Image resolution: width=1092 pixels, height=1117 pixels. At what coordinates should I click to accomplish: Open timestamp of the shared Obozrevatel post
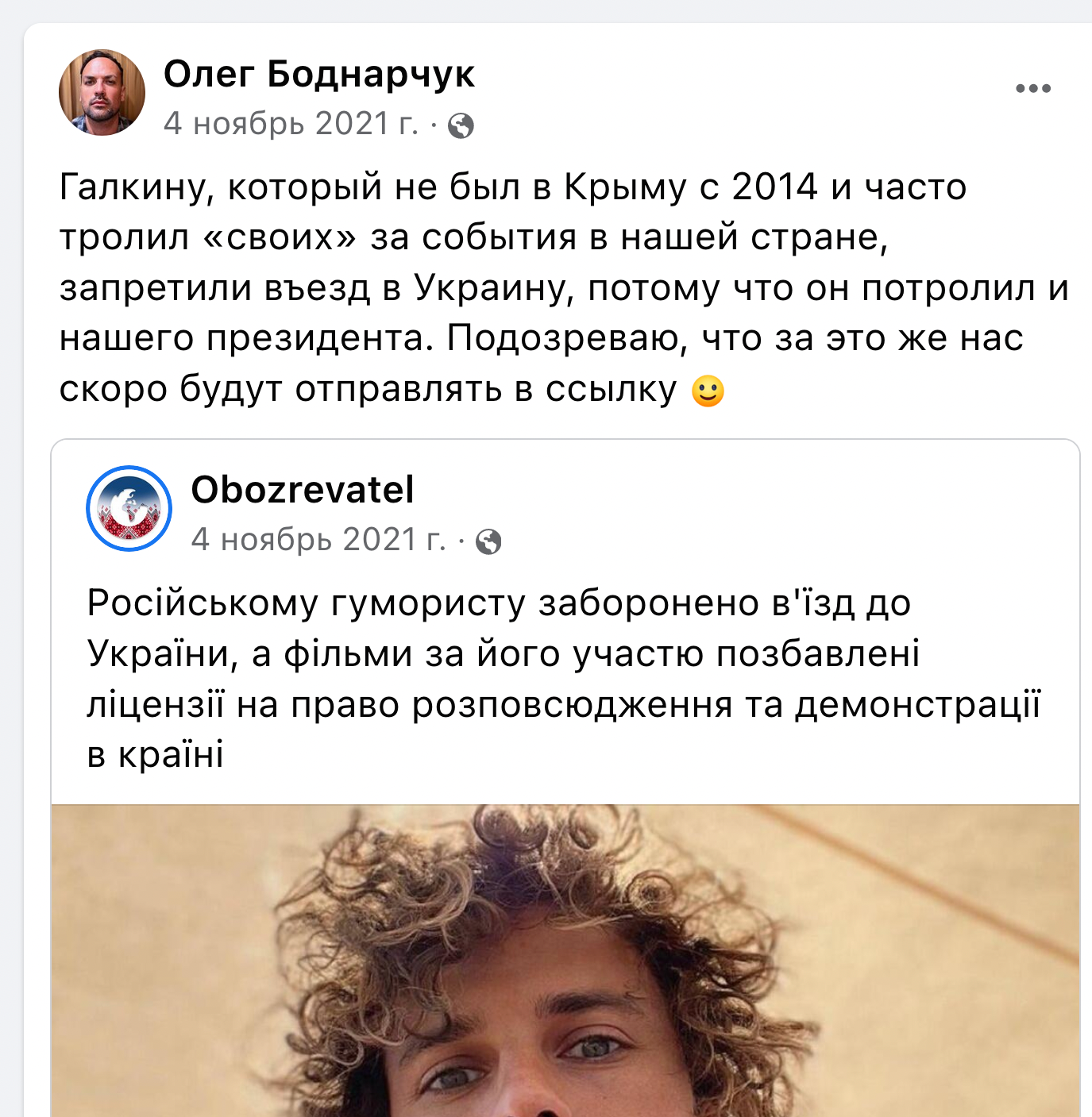click(x=318, y=540)
